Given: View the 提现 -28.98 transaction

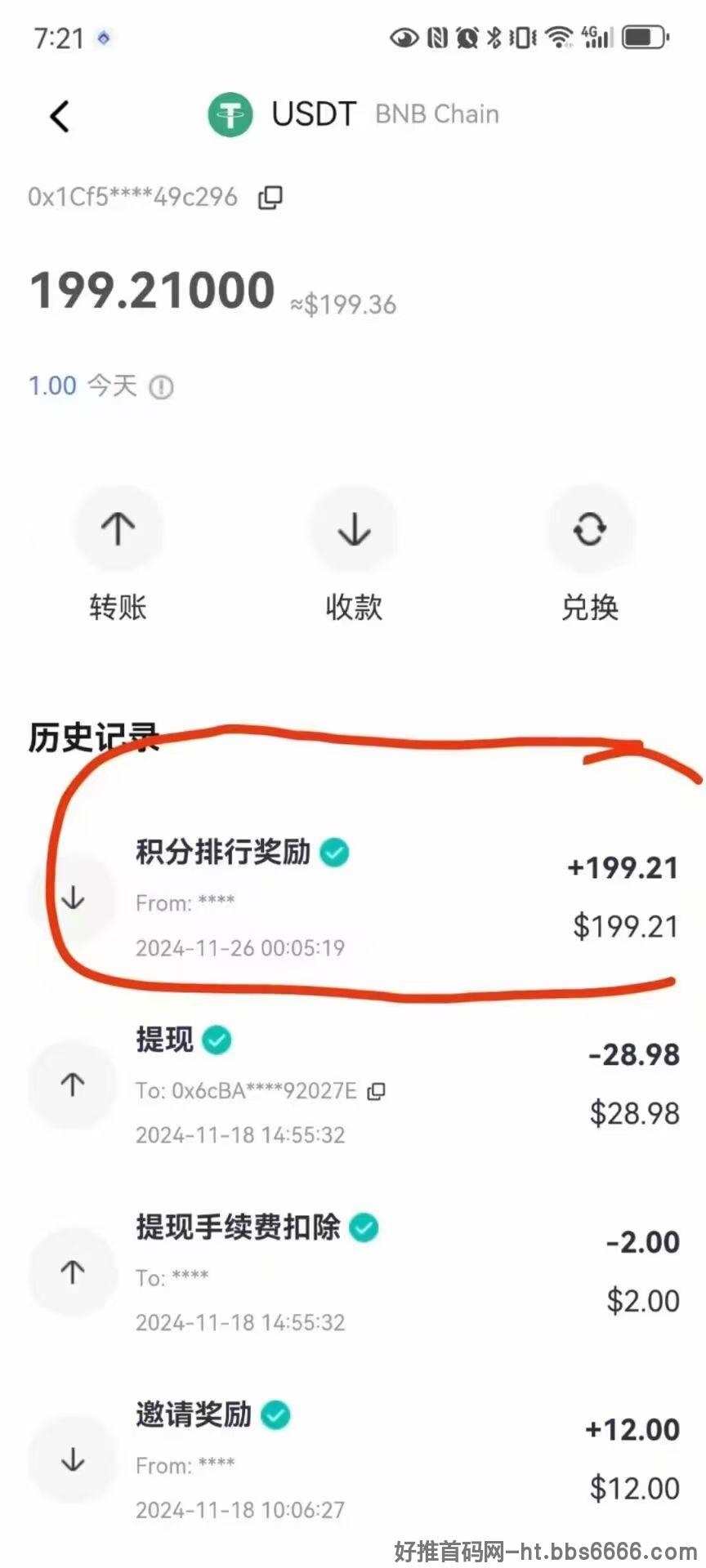Looking at the screenshot, I should point(353,1085).
